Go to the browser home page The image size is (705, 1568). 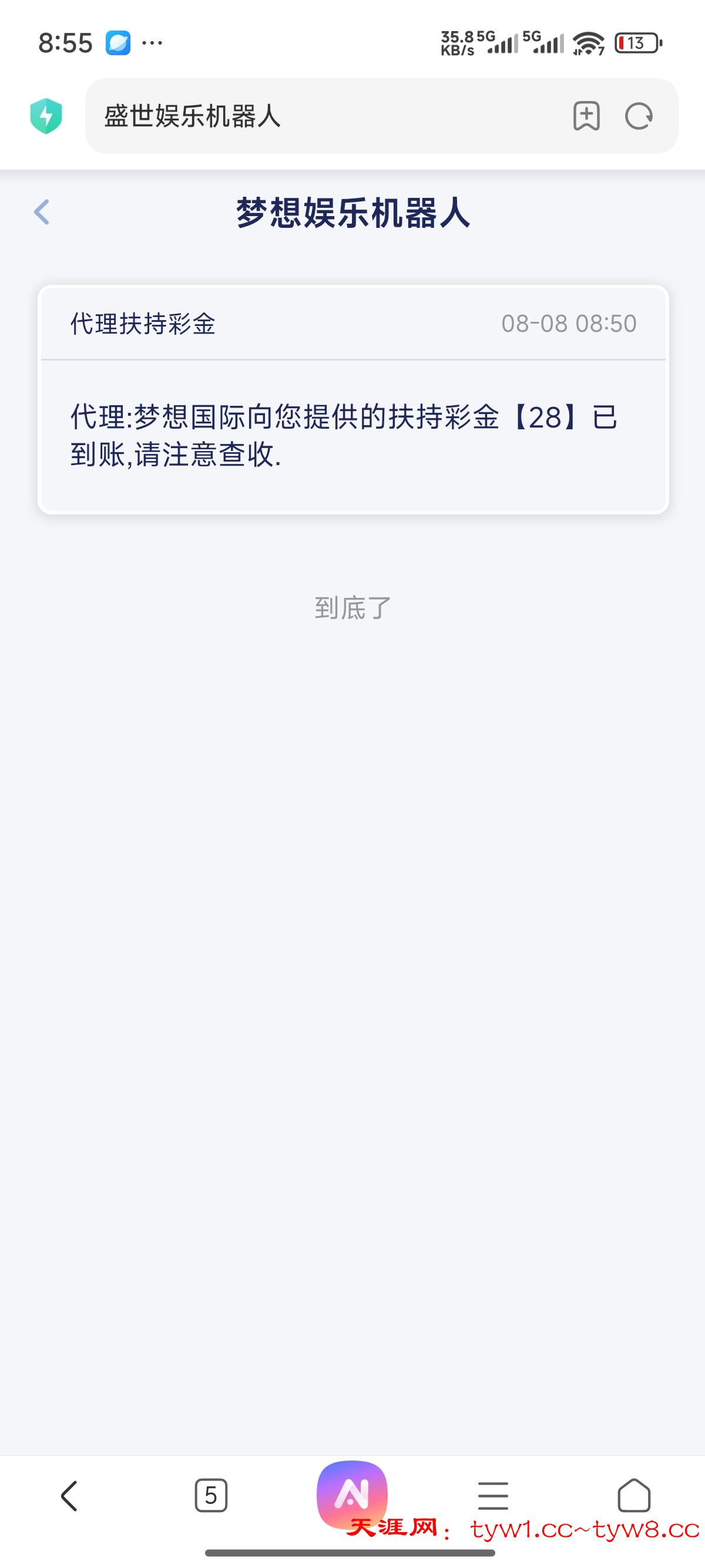(x=634, y=1495)
